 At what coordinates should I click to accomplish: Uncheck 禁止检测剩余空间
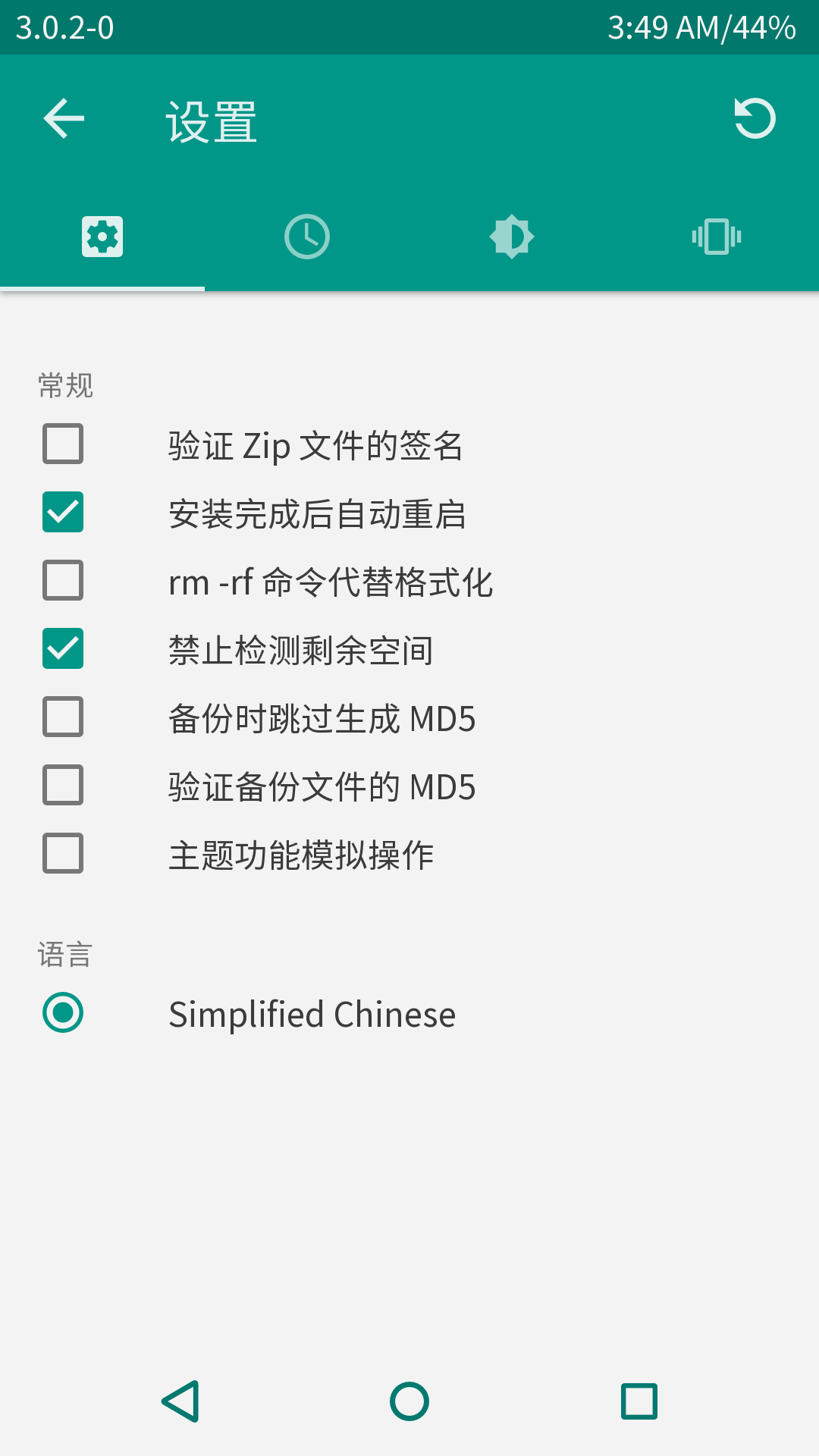tap(63, 648)
